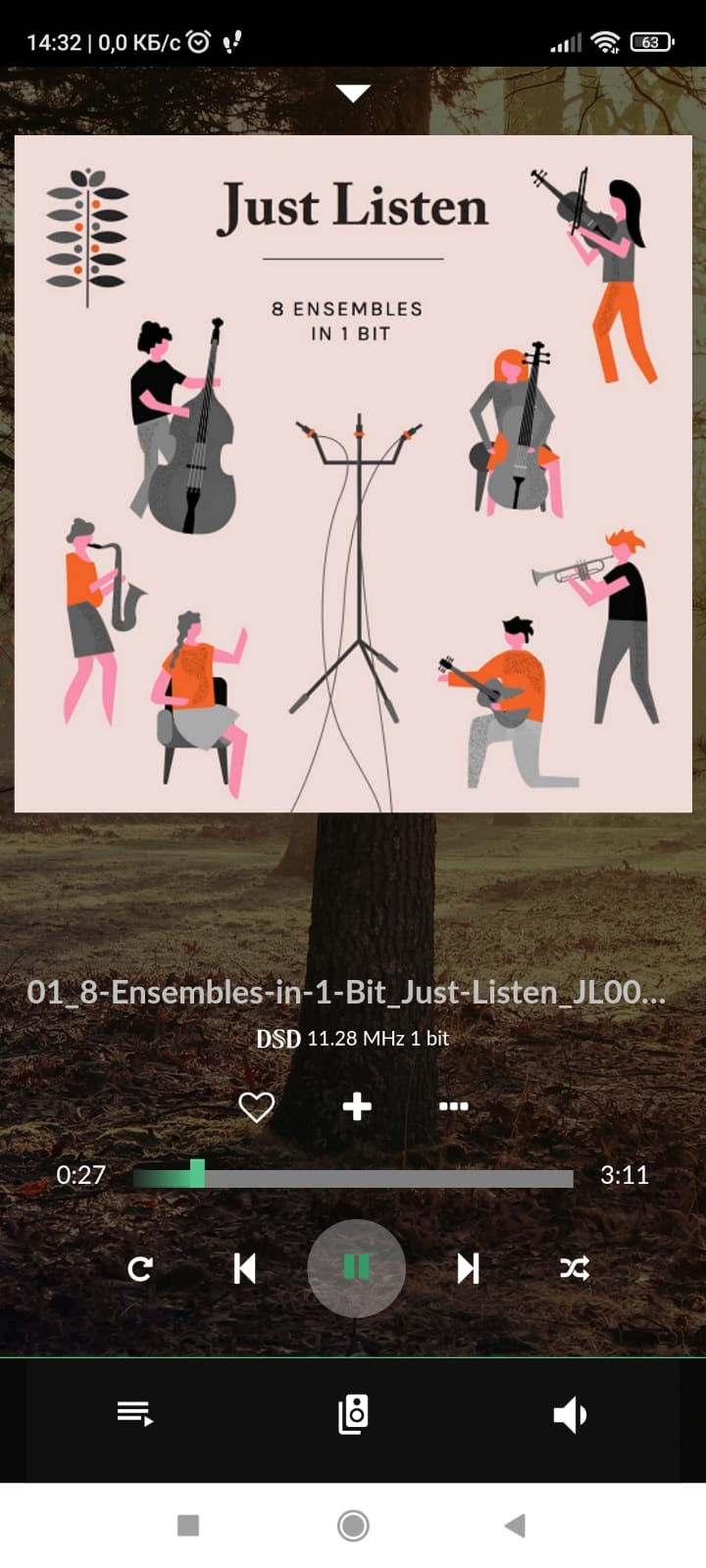The width and height of the screenshot is (706, 1568).
Task: Toggle repeat mode
Action: pyautogui.click(x=140, y=1269)
